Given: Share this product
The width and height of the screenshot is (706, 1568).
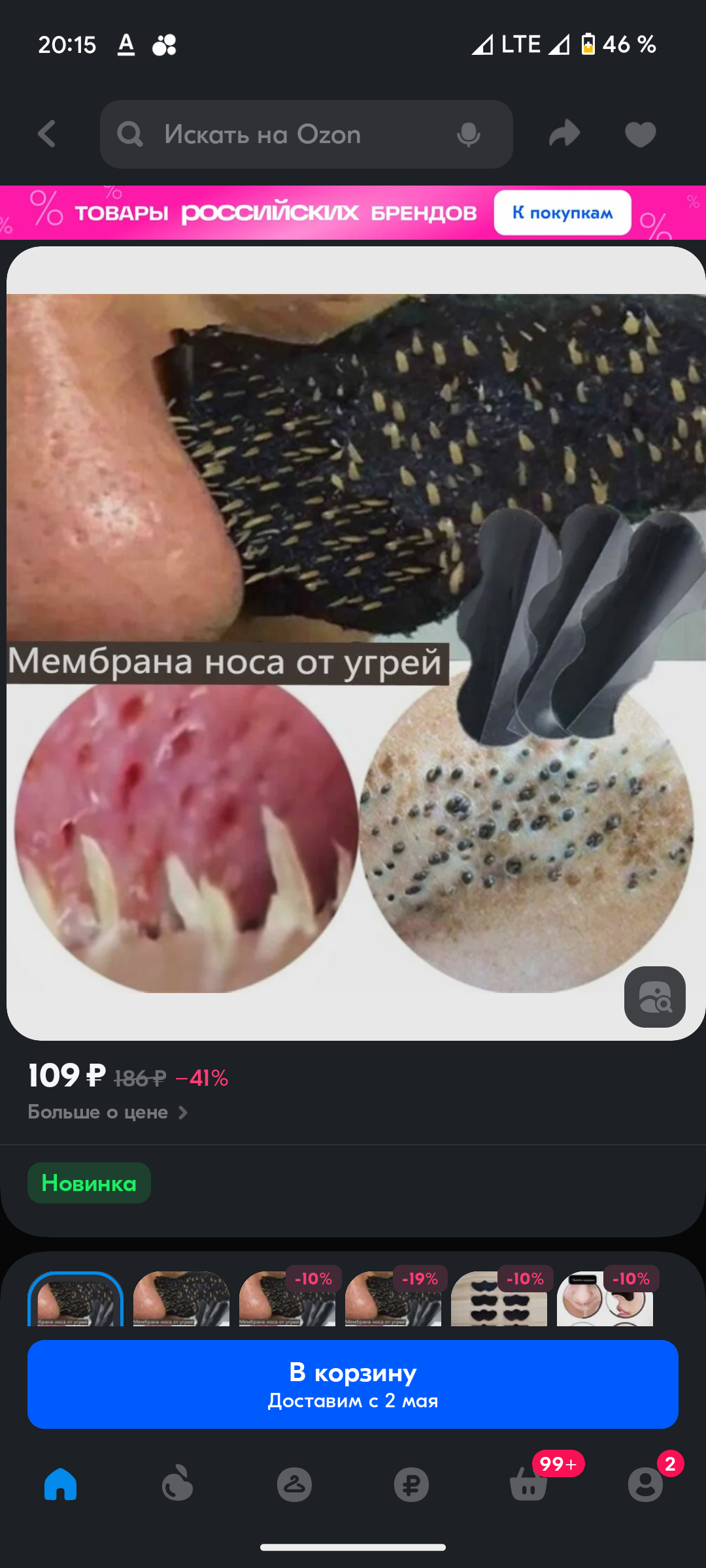Looking at the screenshot, I should coord(565,135).
